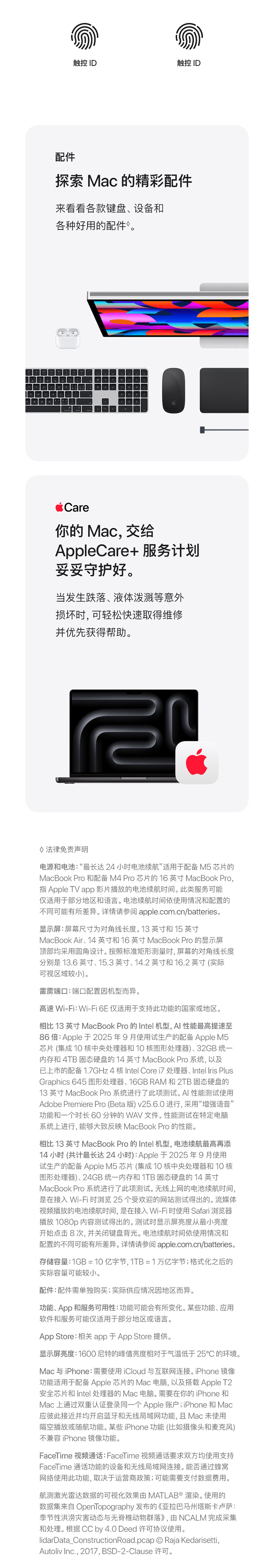The width and height of the screenshot is (274, 1568).
Task: Open the 探索 Mac 的精彩配件 accessories card
Action: pyautogui.click(x=137, y=293)
